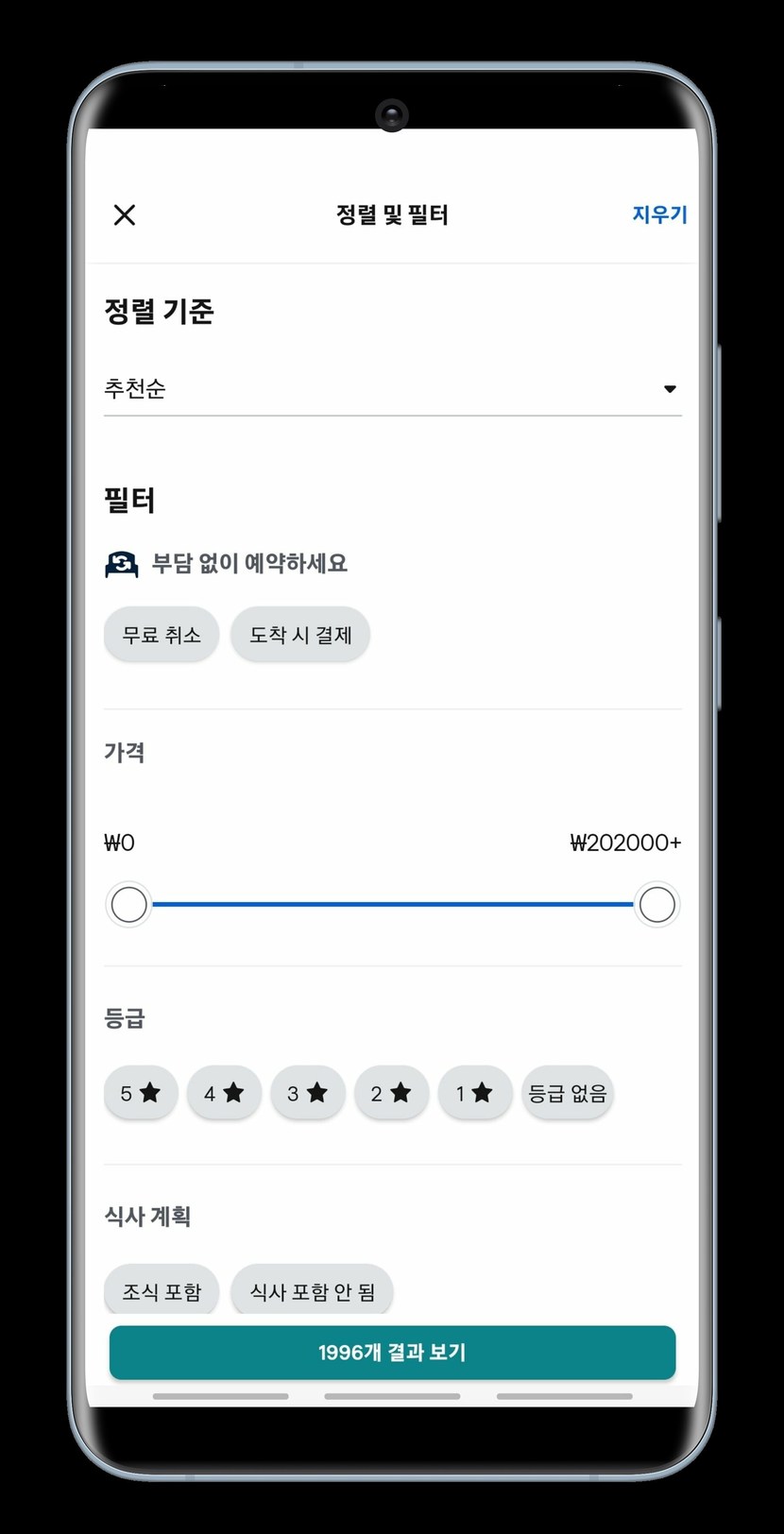The image size is (784, 1534).
Task: Tap the 1 star rating chip
Action: pyautogui.click(x=475, y=1094)
